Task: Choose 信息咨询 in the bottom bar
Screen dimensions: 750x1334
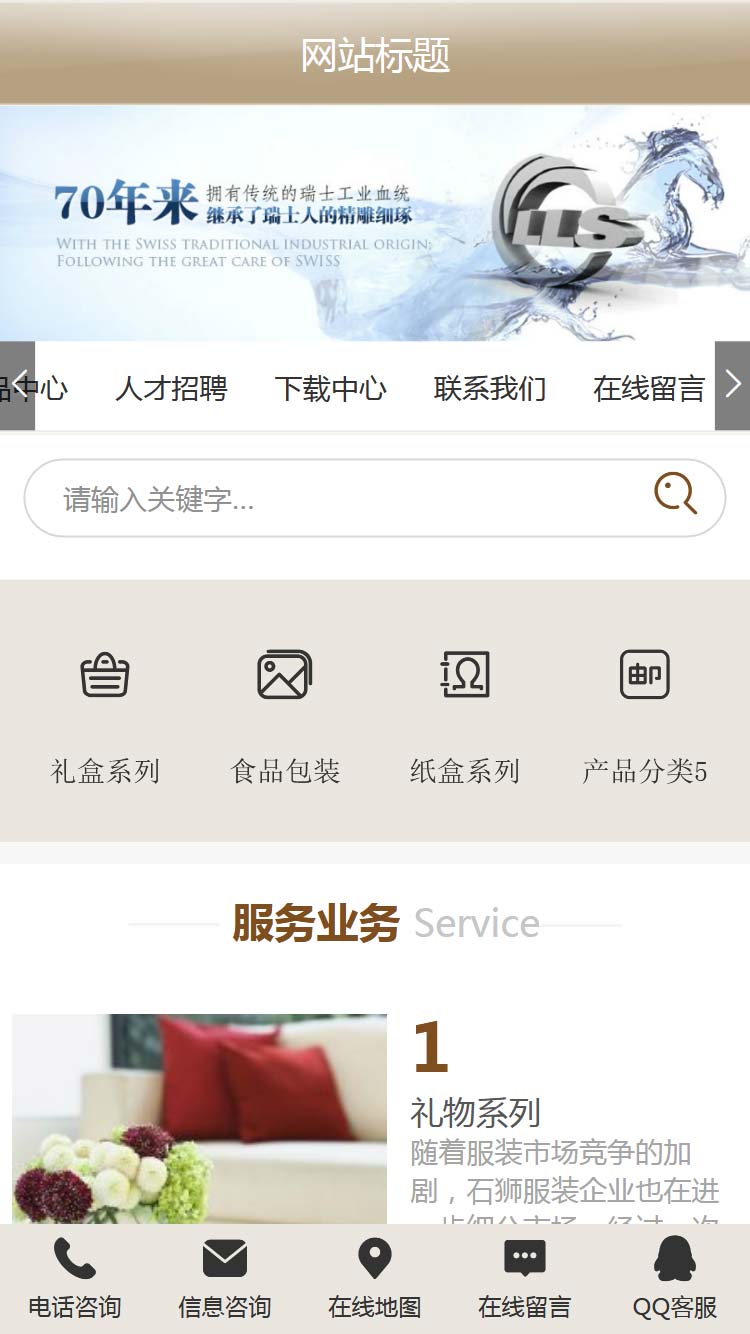Action: pos(225,1279)
